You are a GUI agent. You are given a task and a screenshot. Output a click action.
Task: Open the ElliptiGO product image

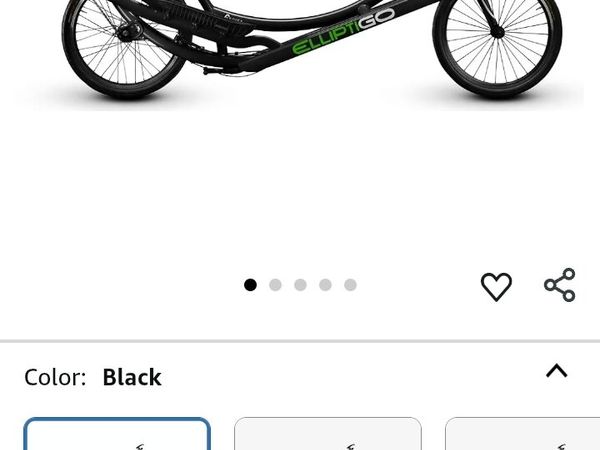pos(300,50)
